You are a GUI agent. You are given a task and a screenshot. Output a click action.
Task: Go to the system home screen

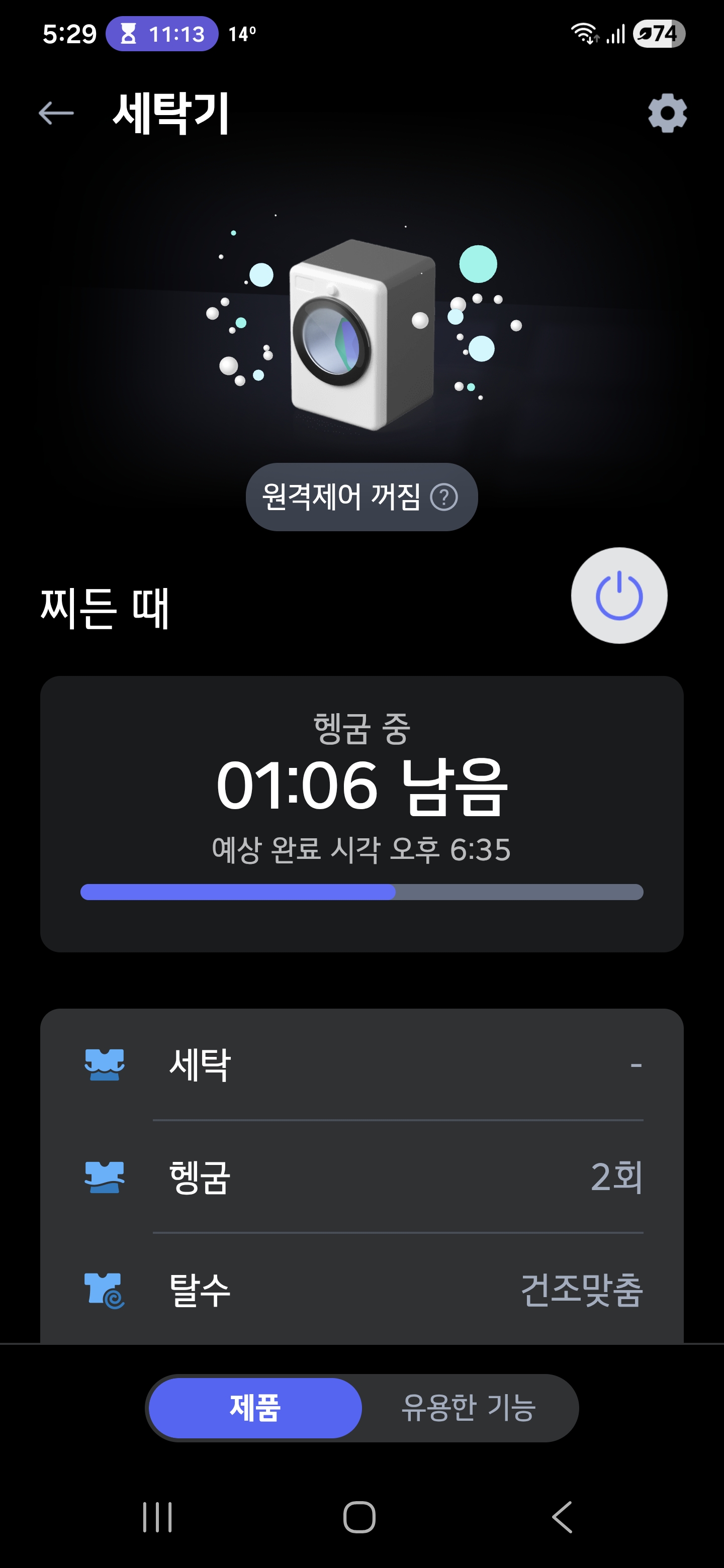click(359, 1517)
